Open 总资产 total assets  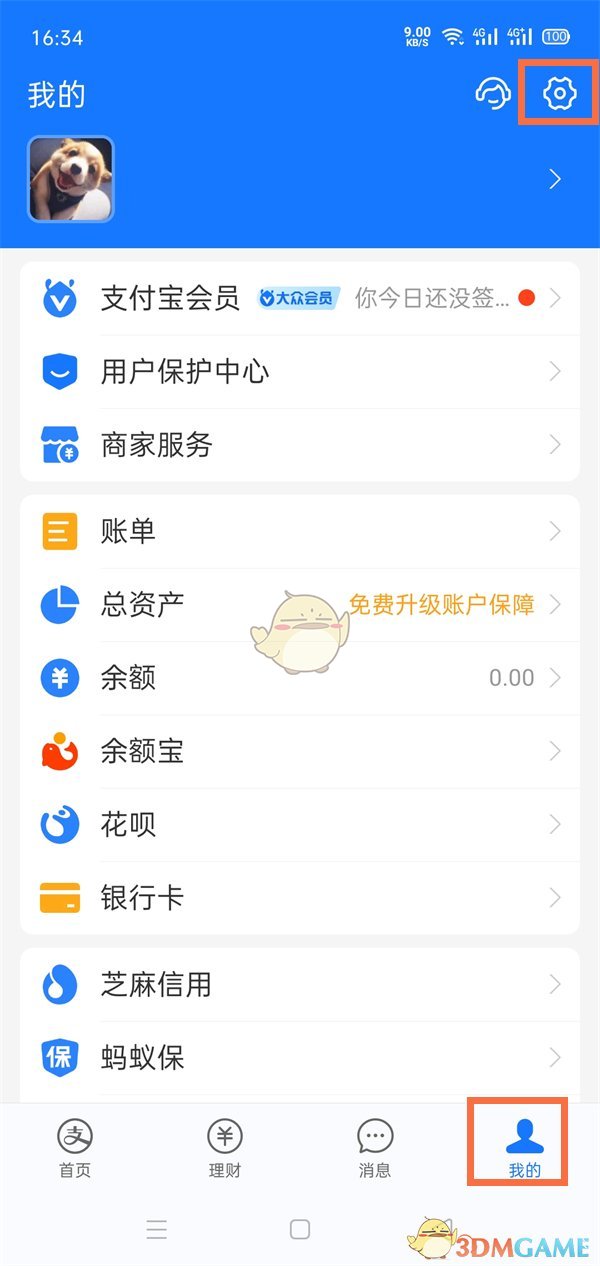[x=300, y=604]
